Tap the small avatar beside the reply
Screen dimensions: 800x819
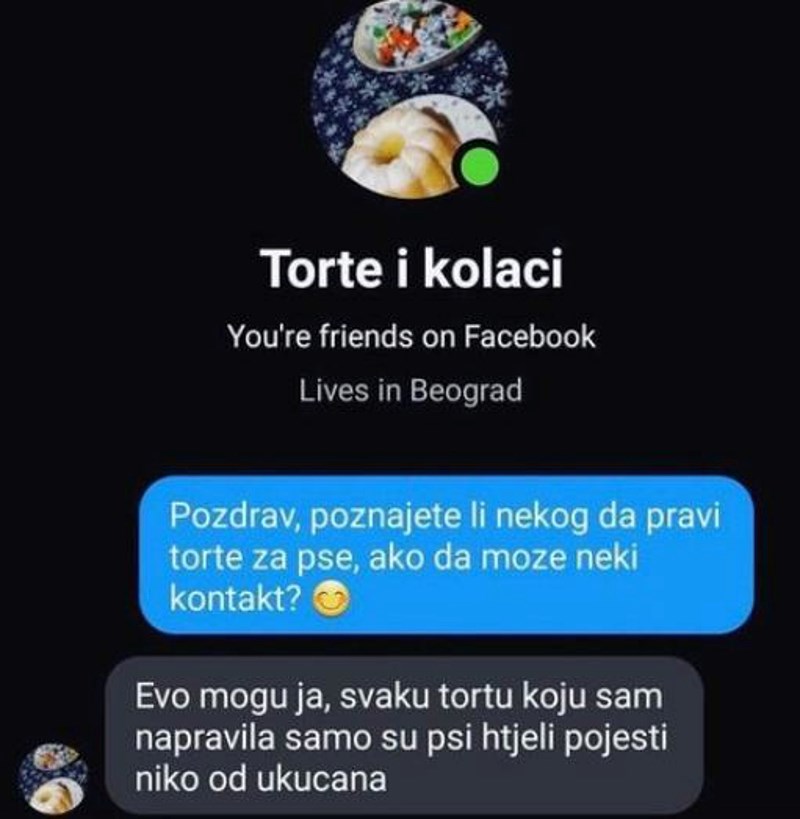pyautogui.click(x=53, y=777)
